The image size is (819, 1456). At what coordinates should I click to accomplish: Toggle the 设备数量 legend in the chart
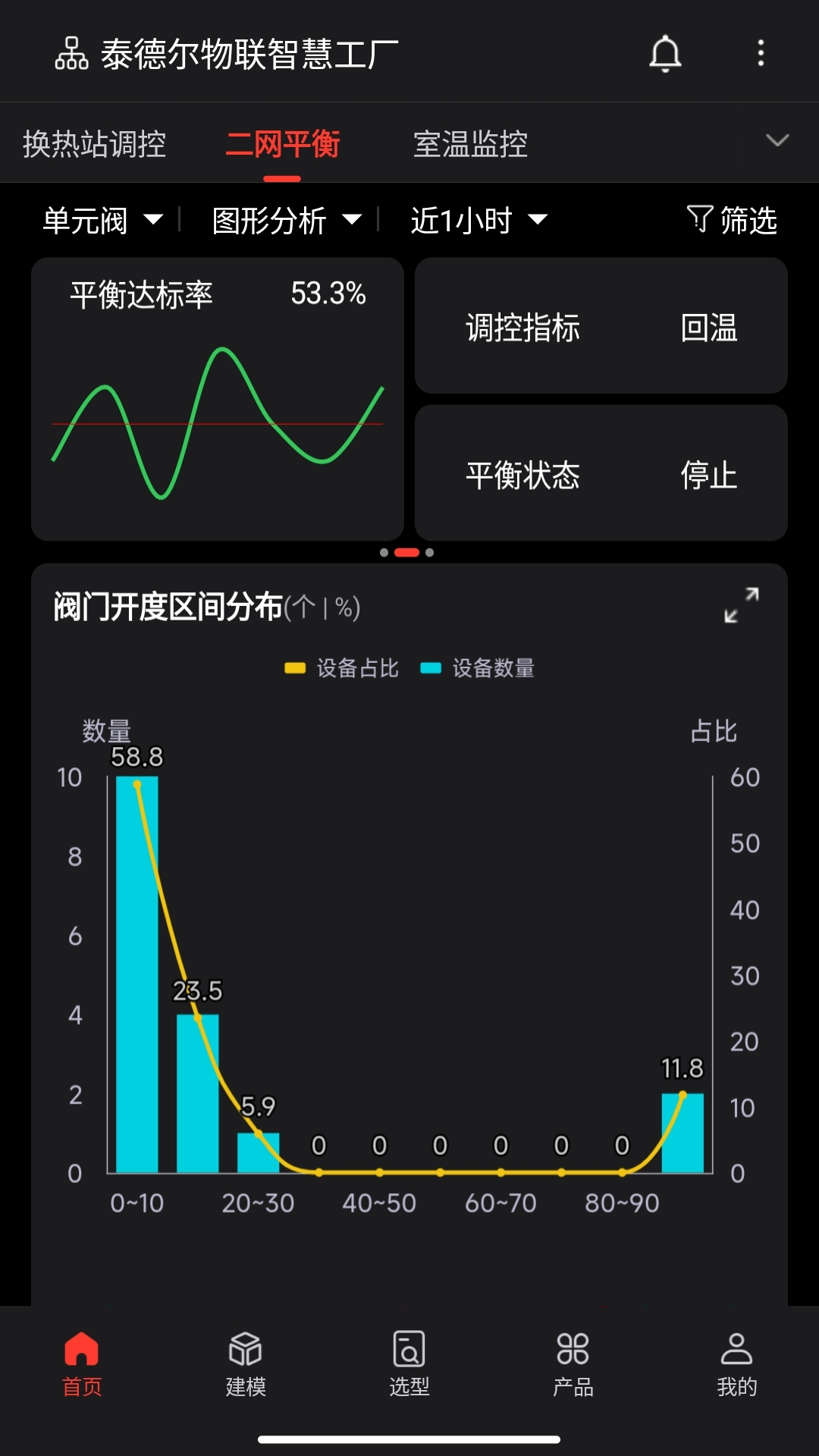point(476,669)
